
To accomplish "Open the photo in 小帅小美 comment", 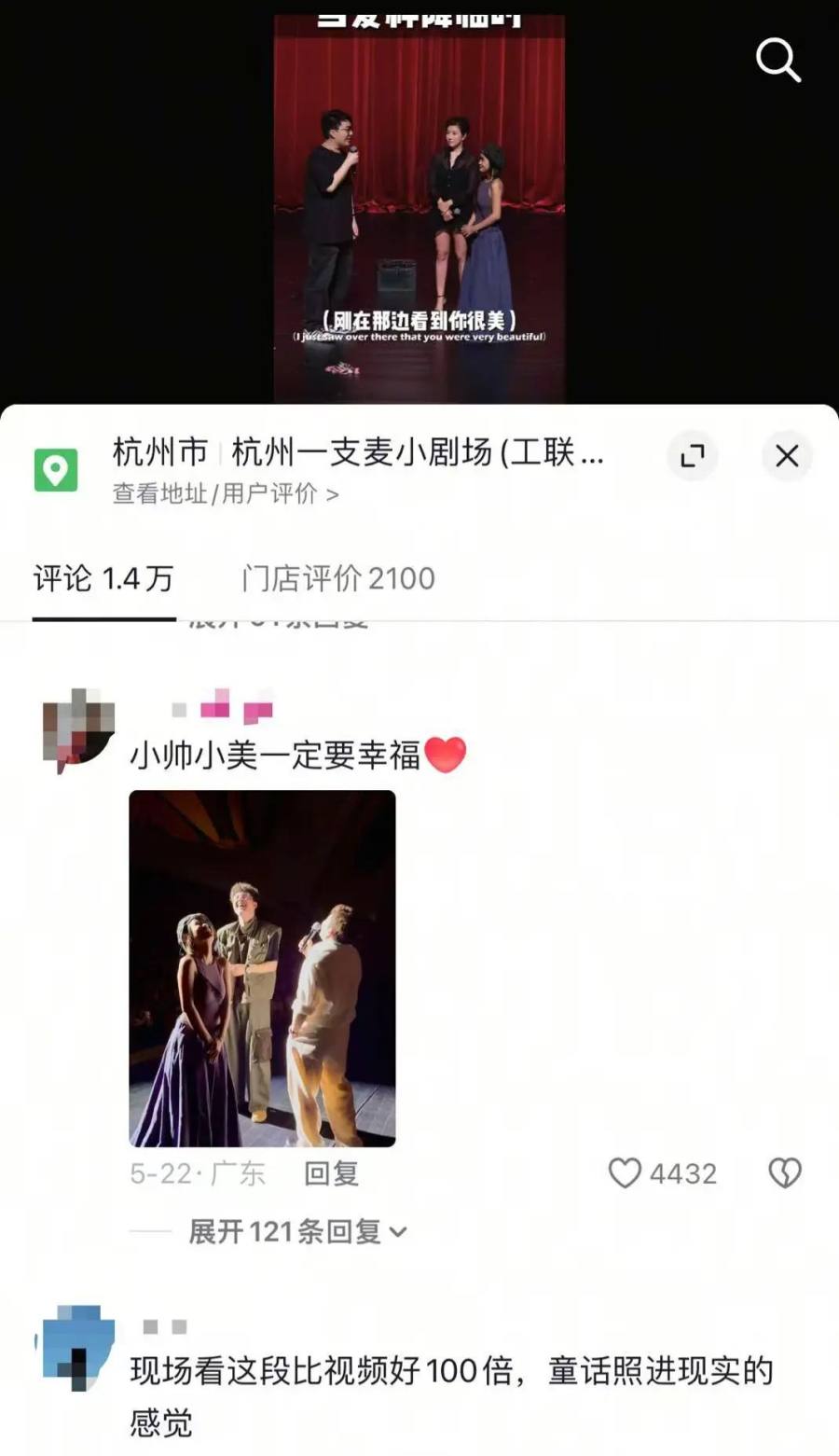I will coord(262,968).
